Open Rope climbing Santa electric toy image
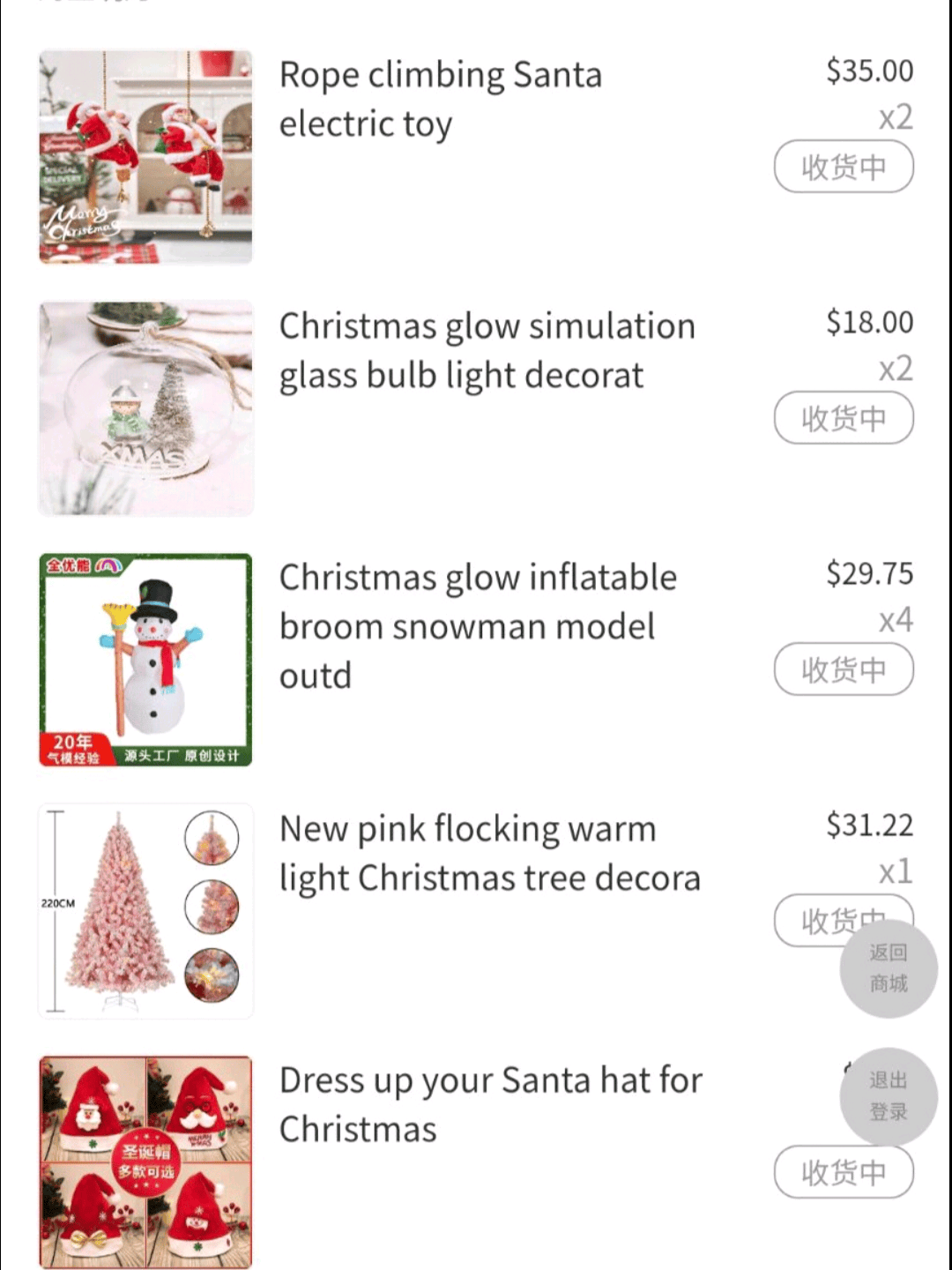The width and height of the screenshot is (952, 1270). pyautogui.click(x=146, y=157)
